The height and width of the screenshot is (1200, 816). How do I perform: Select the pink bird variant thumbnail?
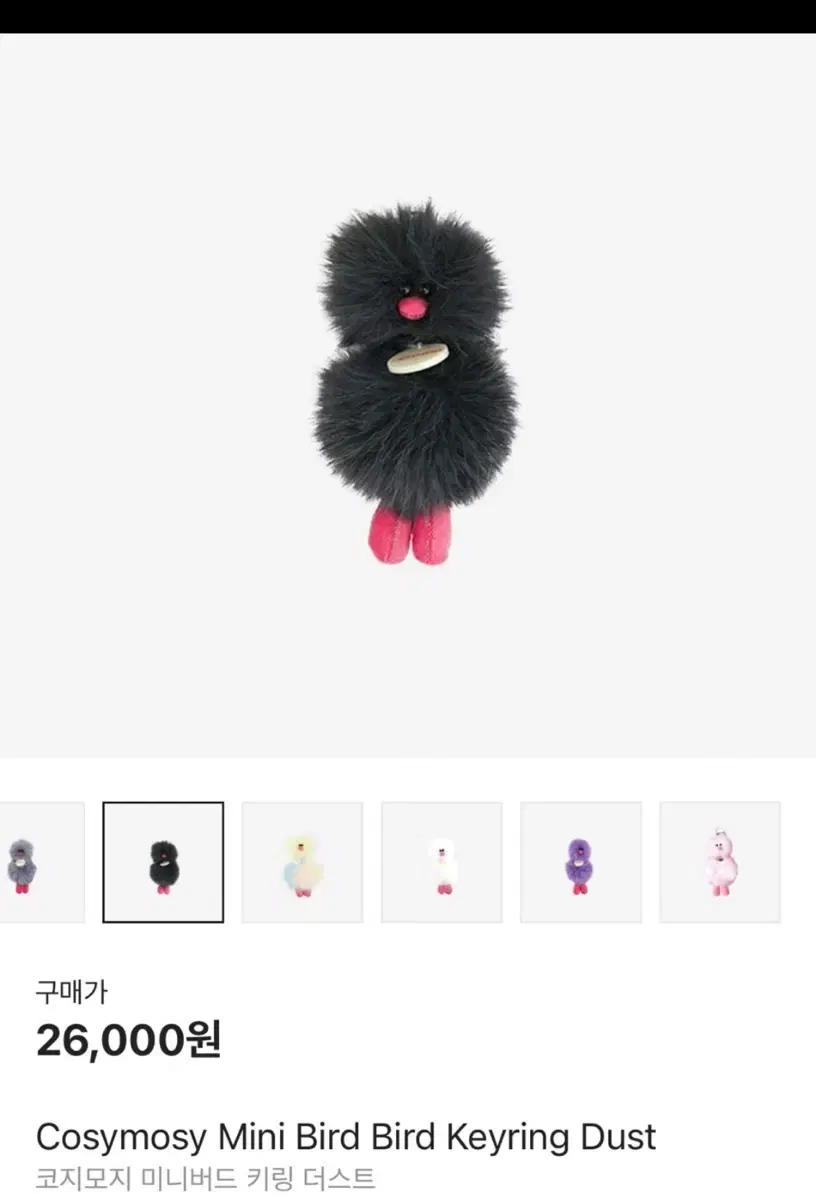pos(718,860)
